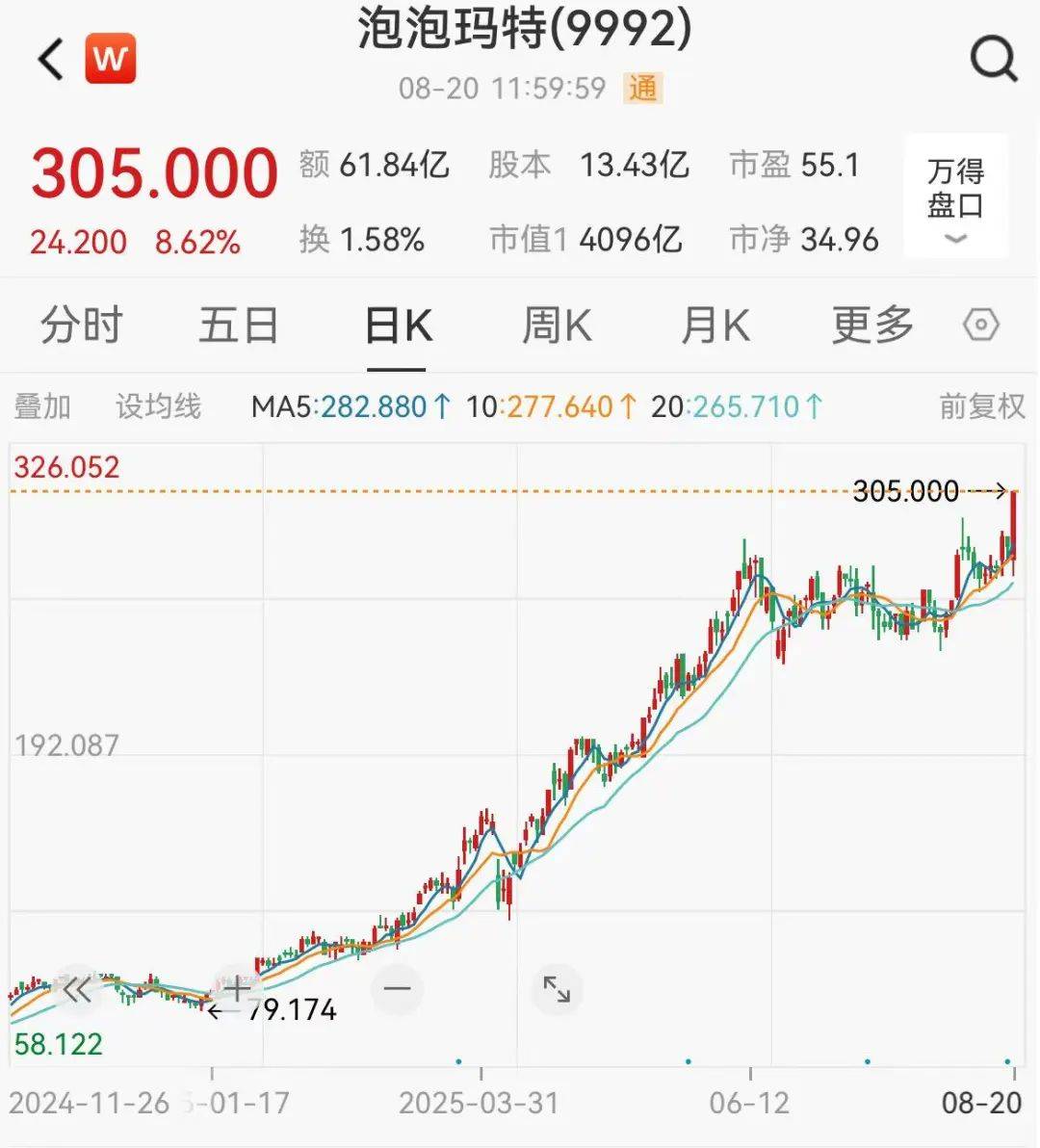This screenshot has height=1148, width=1040.
Task: Expand chart fullscreen with arrows icon
Action: coord(558,989)
